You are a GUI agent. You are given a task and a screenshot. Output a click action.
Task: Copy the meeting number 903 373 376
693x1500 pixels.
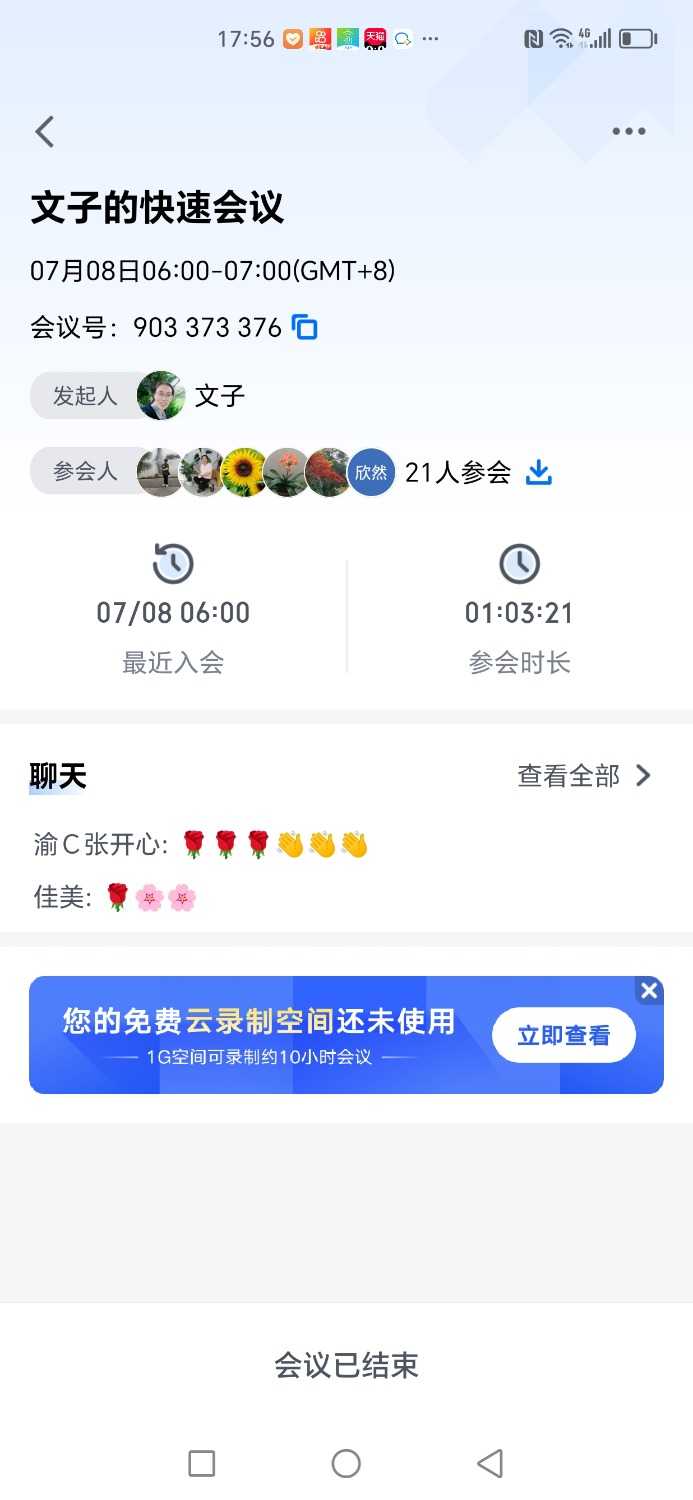[305, 327]
